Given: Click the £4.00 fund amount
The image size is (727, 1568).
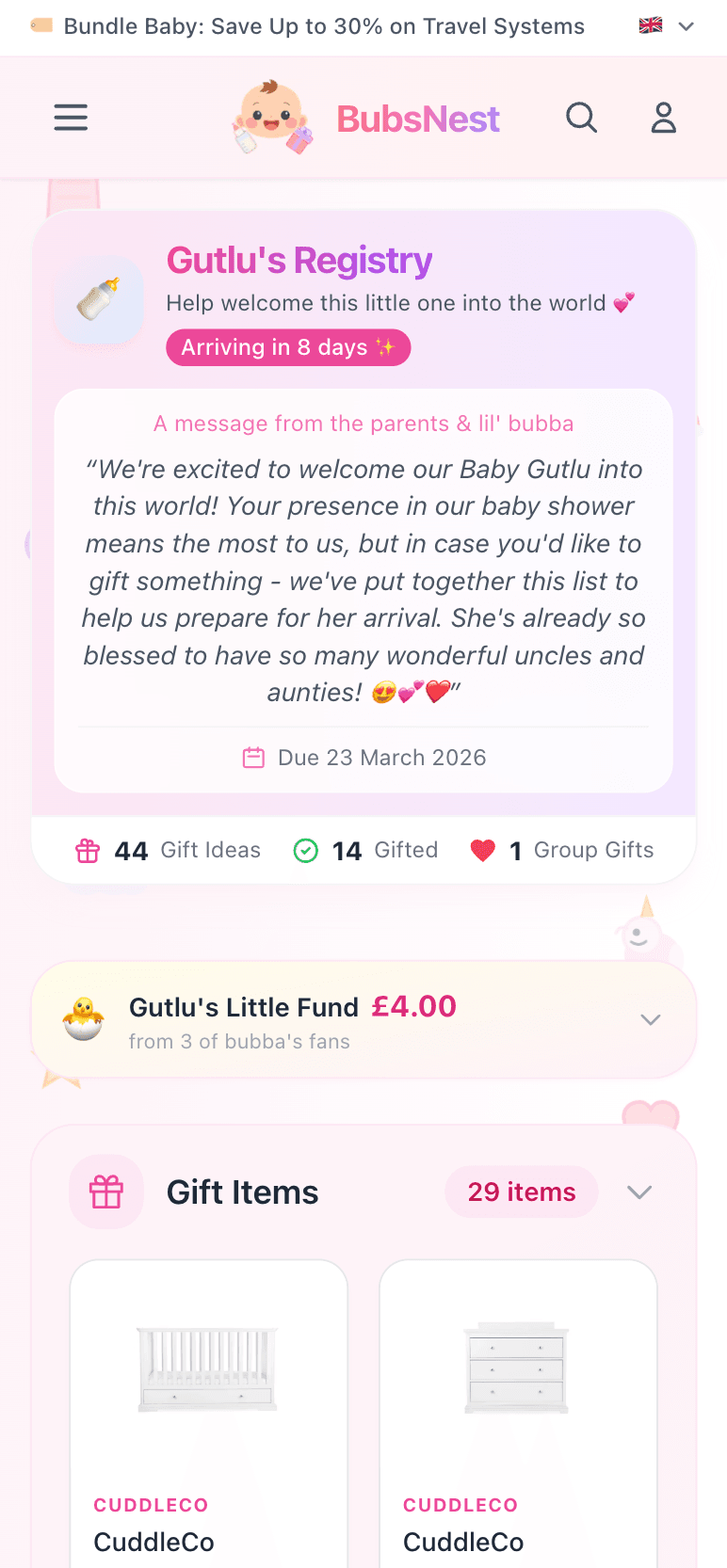Looking at the screenshot, I should [414, 1006].
